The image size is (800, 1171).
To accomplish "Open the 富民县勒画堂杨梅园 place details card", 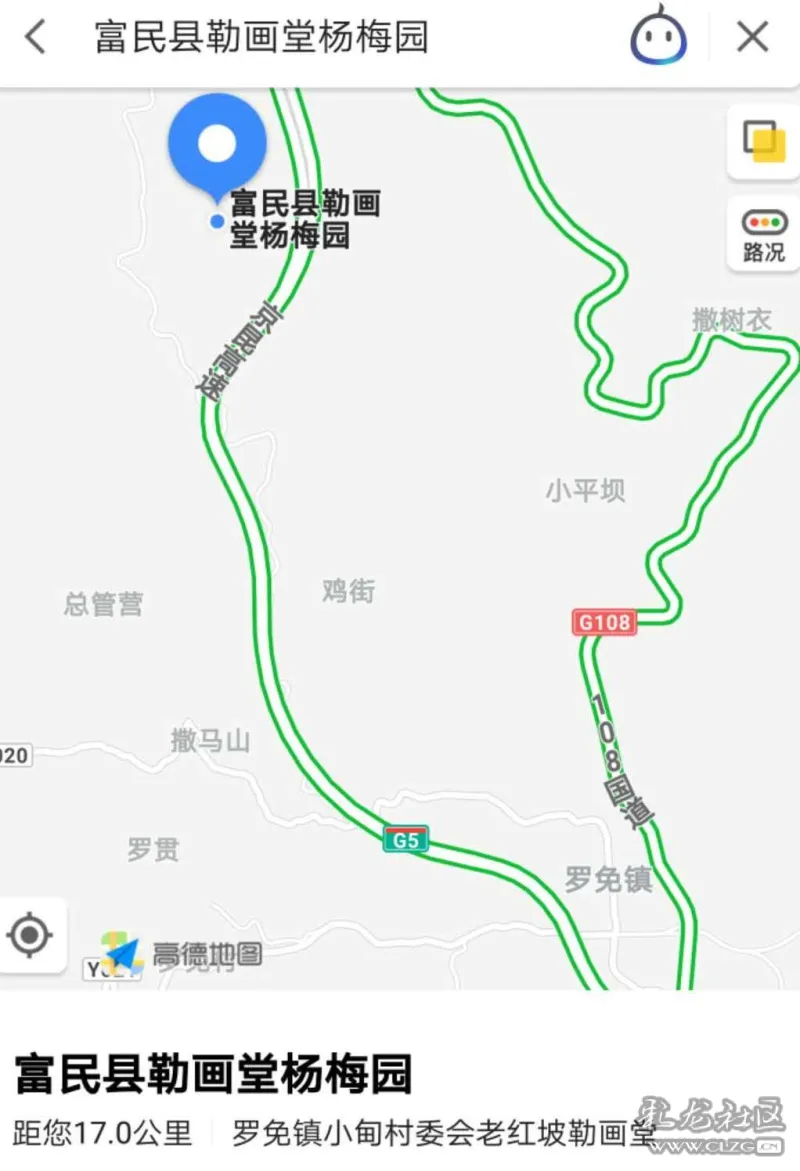I will pos(214,1075).
